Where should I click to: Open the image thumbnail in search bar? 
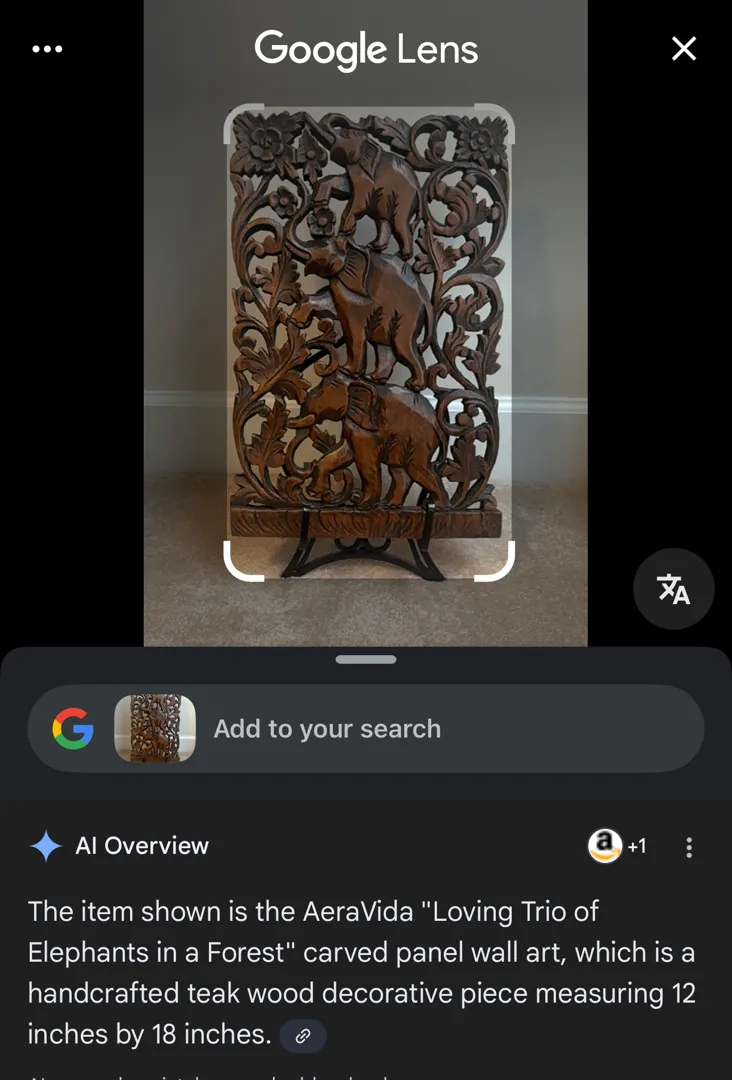[155, 729]
